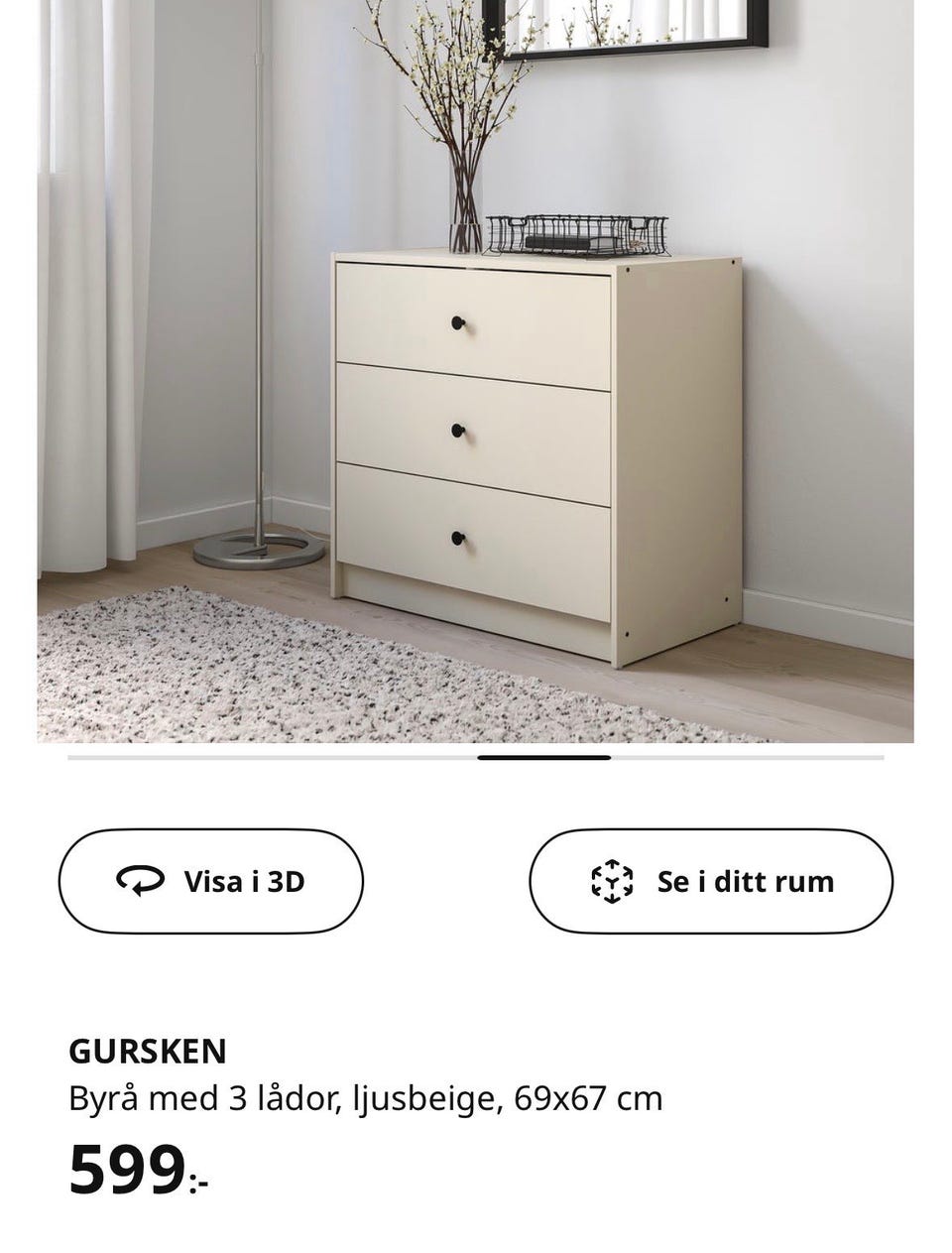Click the image carousel progress bar
Viewport: 952px width, 1253px height.
click(476, 758)
